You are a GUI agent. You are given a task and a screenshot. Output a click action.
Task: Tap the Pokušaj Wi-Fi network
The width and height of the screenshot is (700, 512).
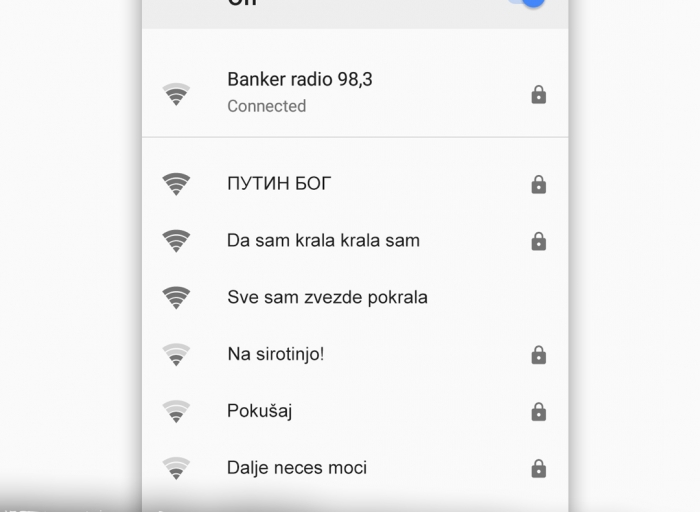(x=260, y=411)
